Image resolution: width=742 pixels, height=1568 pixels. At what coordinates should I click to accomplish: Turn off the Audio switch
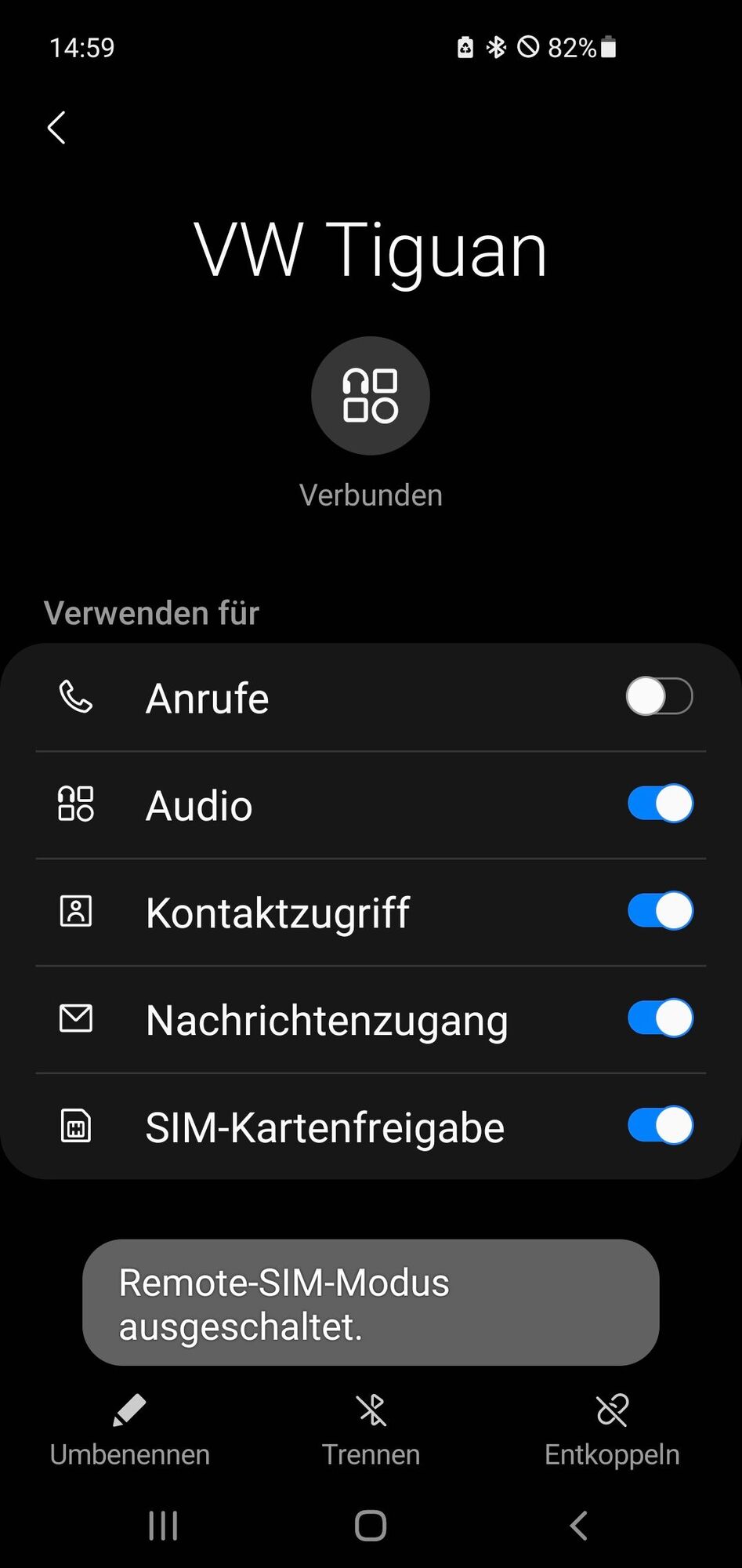point(660,804)
